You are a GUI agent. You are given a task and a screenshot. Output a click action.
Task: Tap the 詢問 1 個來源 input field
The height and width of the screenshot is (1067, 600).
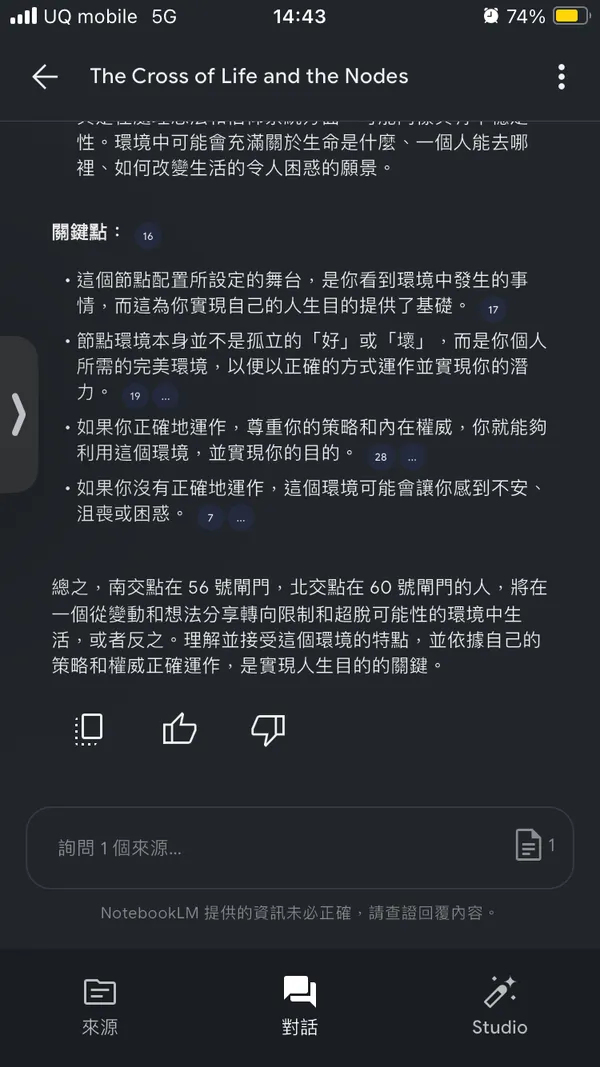[270, 848]
